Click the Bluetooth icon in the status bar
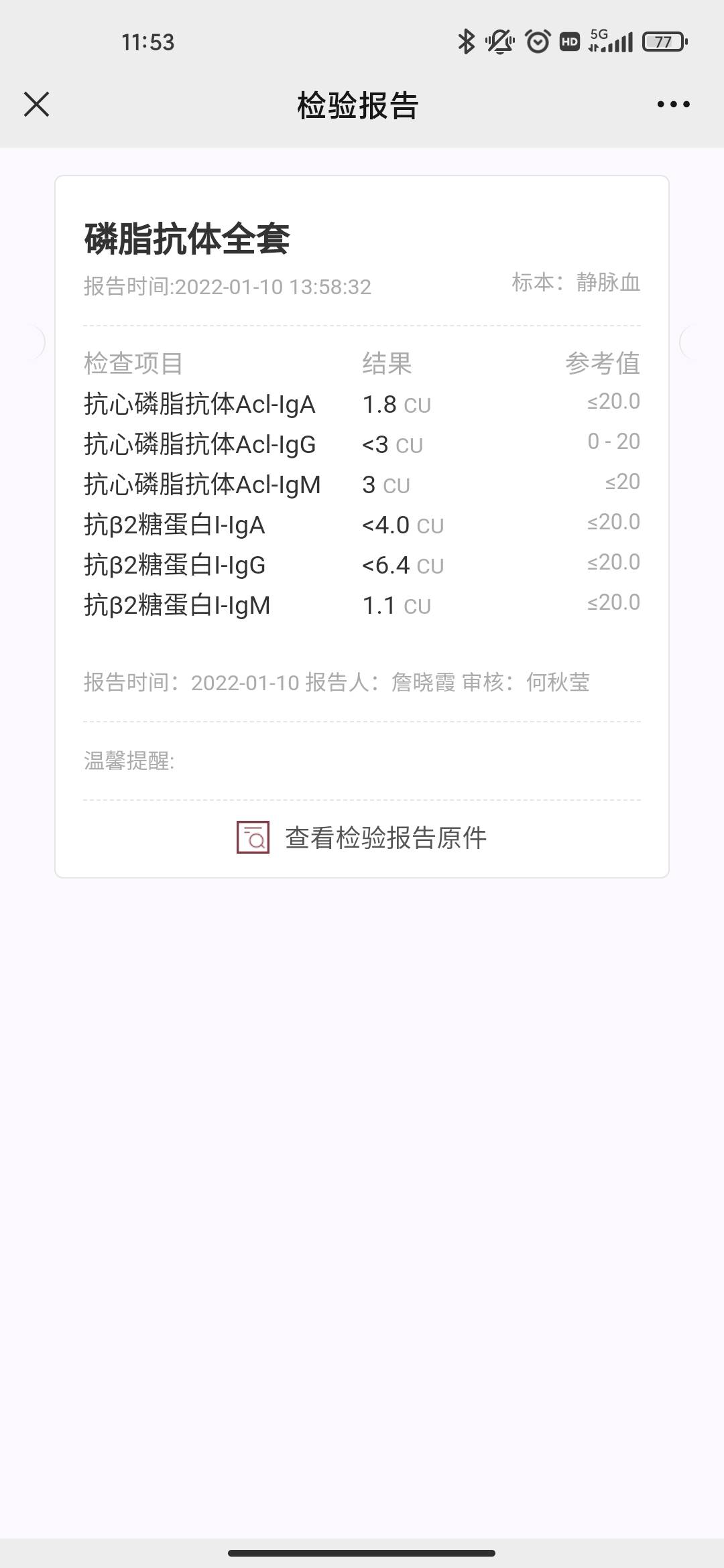The image size is (724, 1568). pyautogui.click(x=465, y=42)
